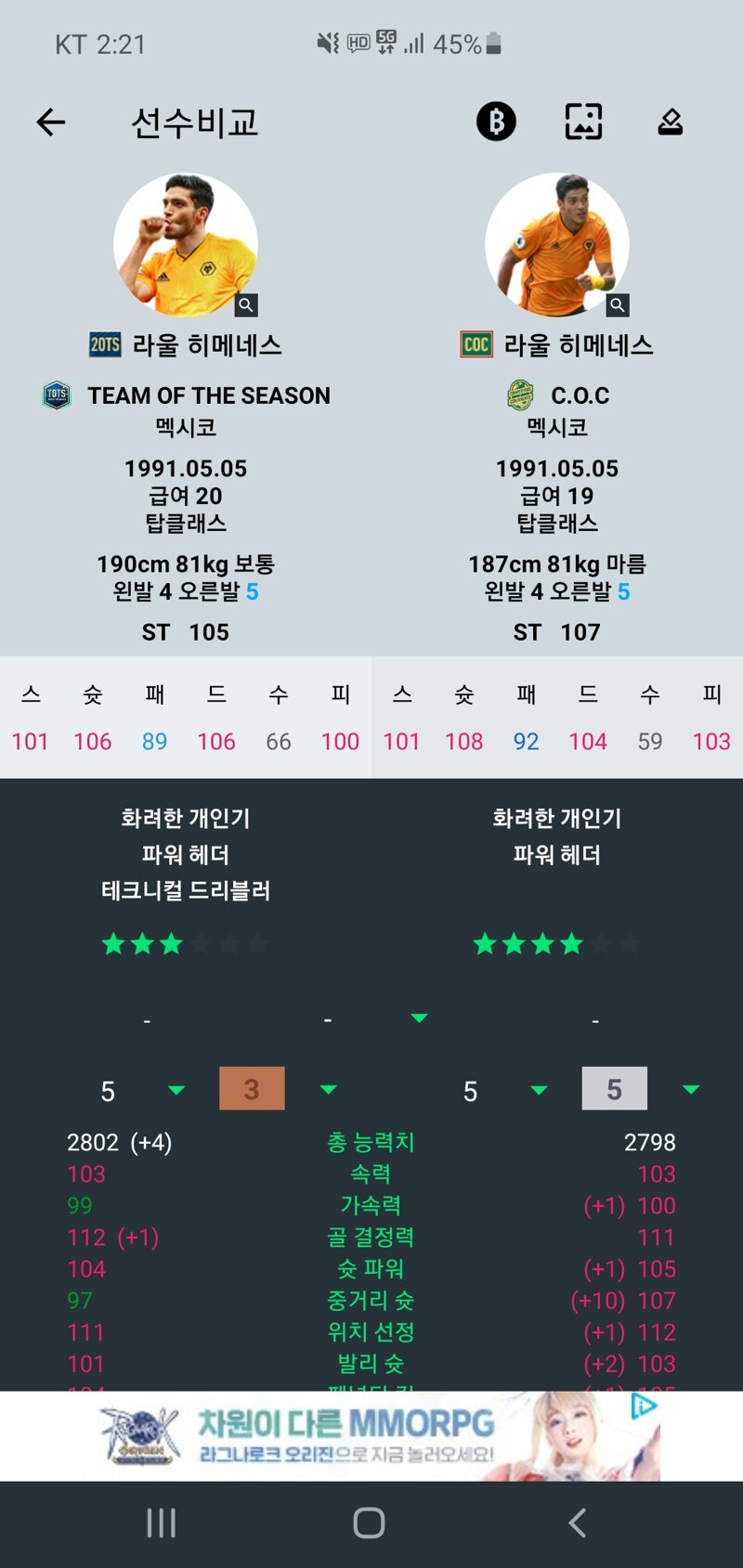The image size is (743, 1568).
Task: Tap the ad info icon on banner
Action: pos(645,1406)
